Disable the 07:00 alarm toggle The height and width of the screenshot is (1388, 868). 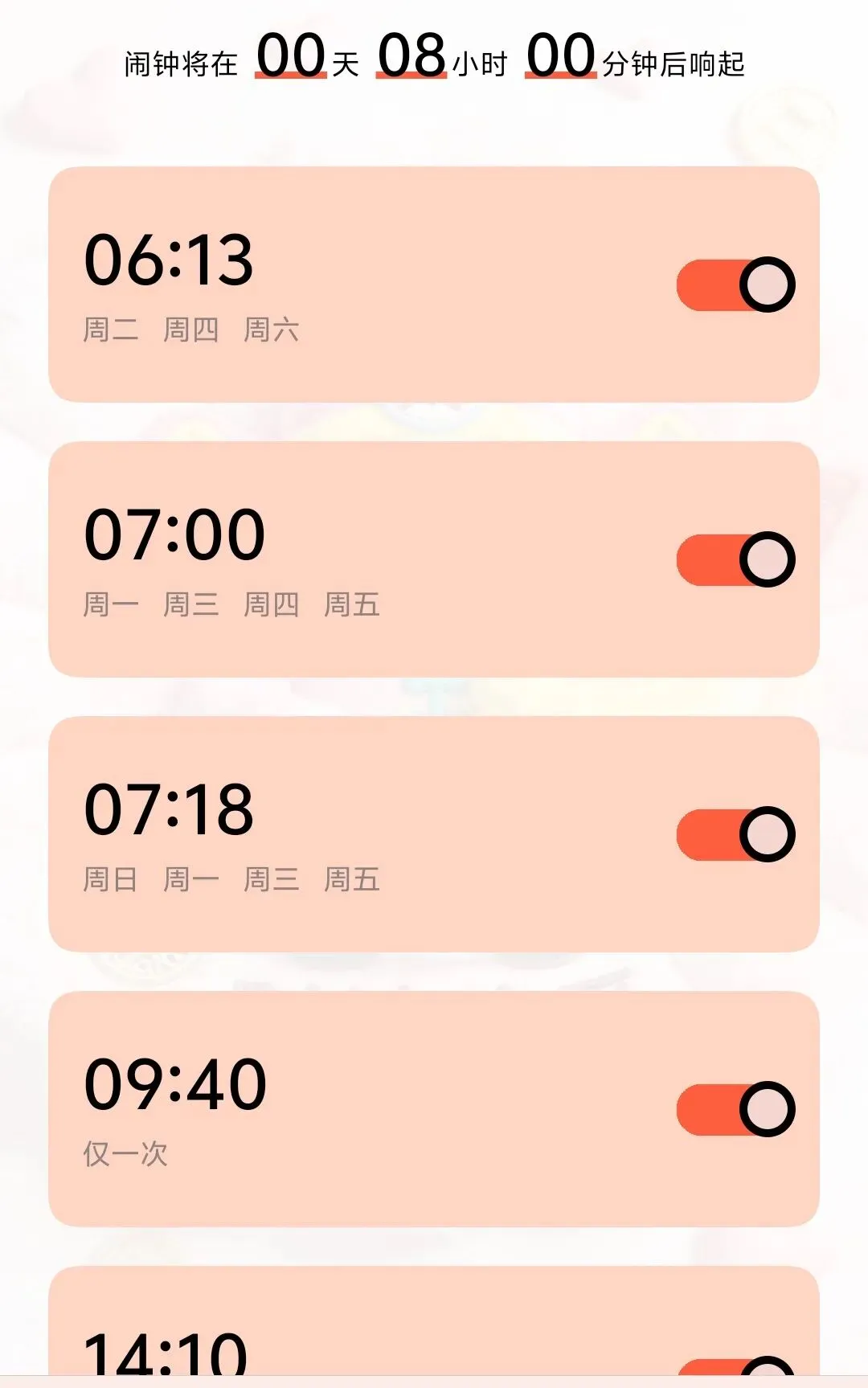(x=735, y=559)
